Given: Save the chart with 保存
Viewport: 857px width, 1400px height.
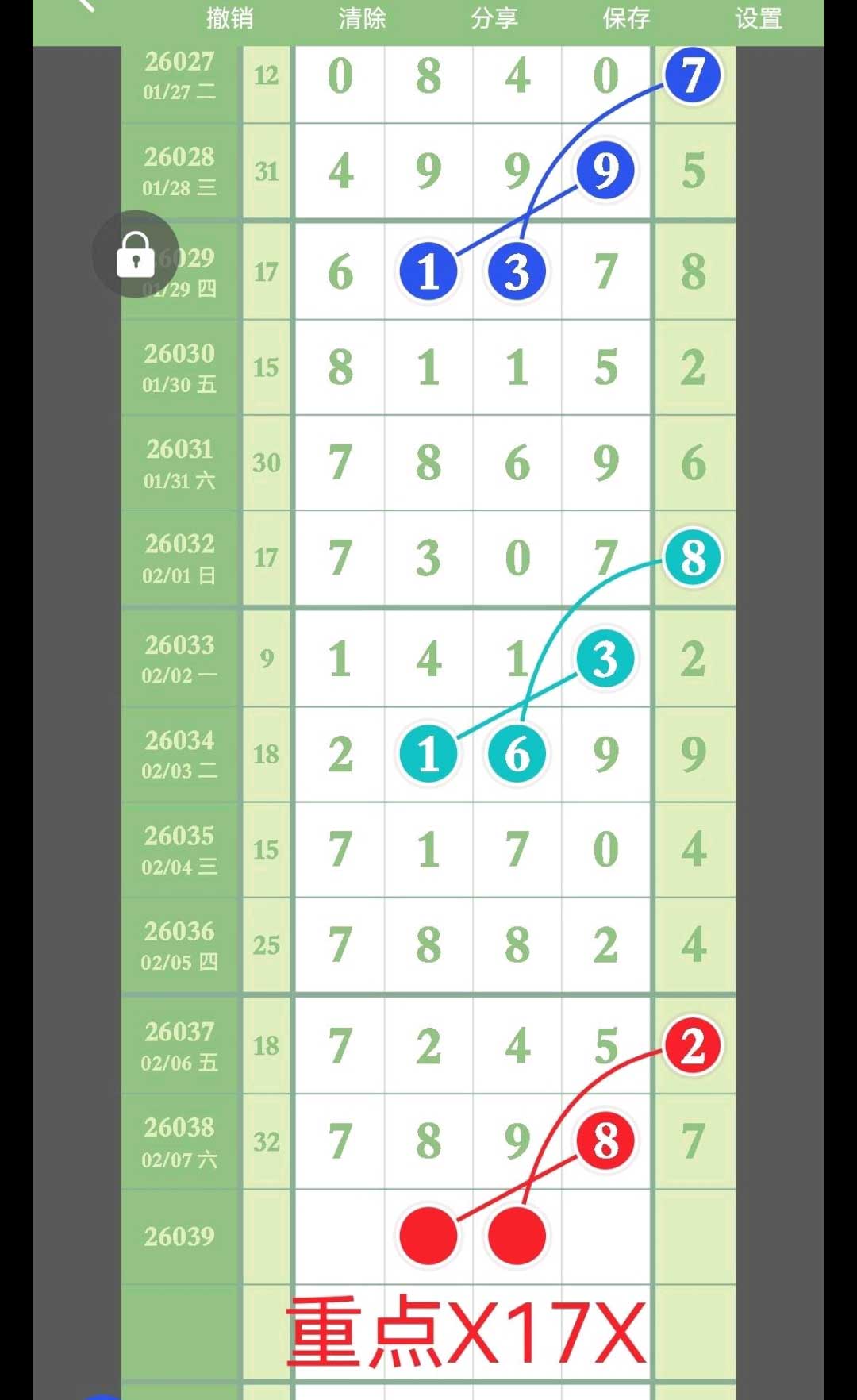Looking at the screenshot, I should (626, 17).
